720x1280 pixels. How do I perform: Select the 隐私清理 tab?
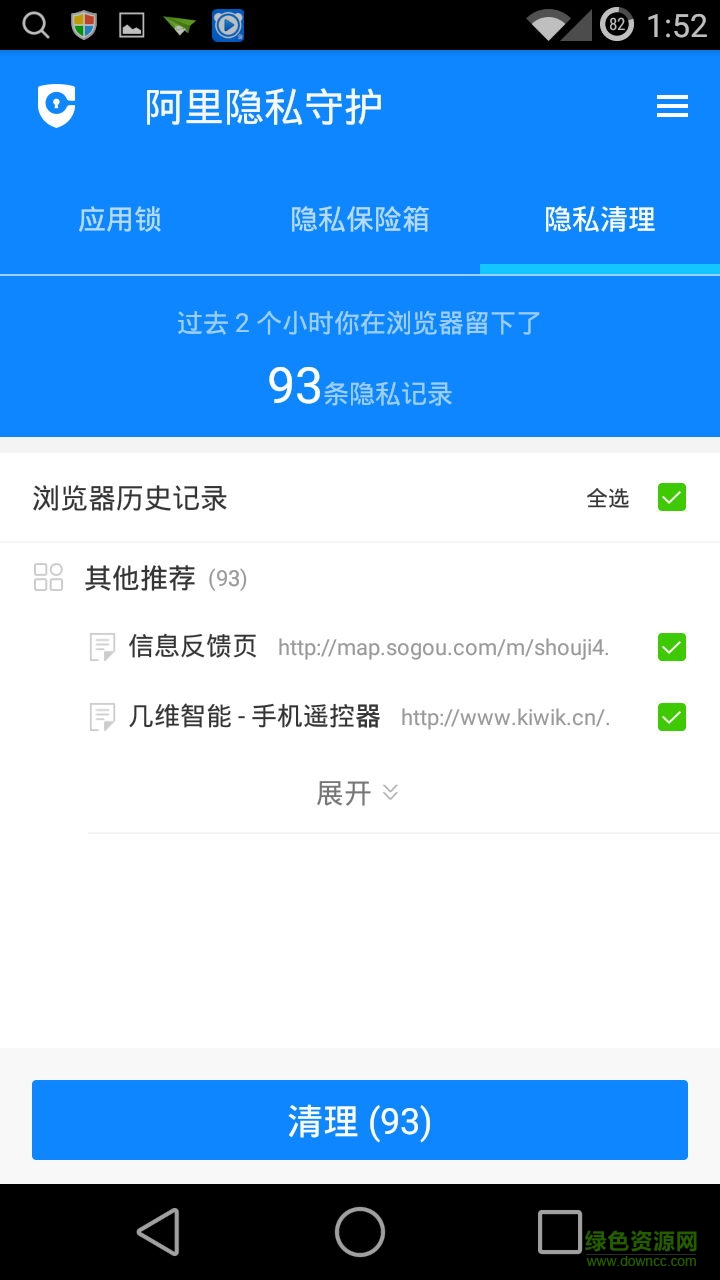point(600,219)
